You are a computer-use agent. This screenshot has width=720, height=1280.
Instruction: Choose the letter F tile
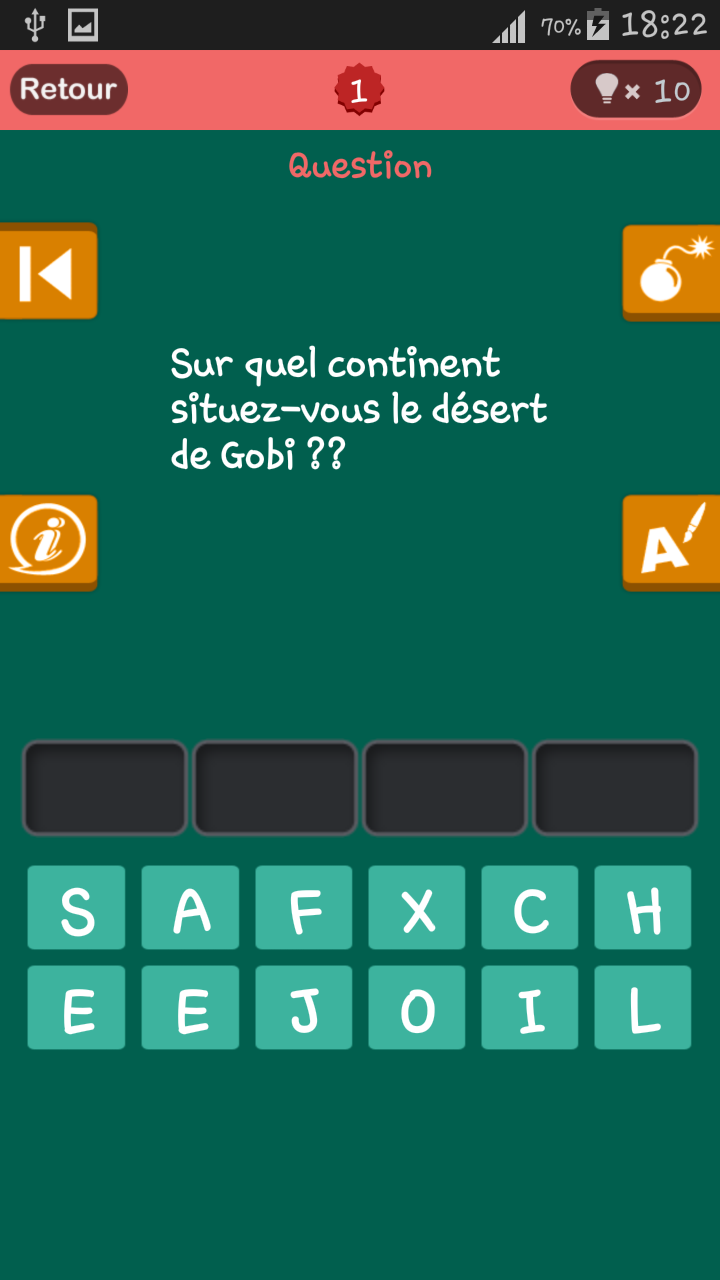pos(304,908)
